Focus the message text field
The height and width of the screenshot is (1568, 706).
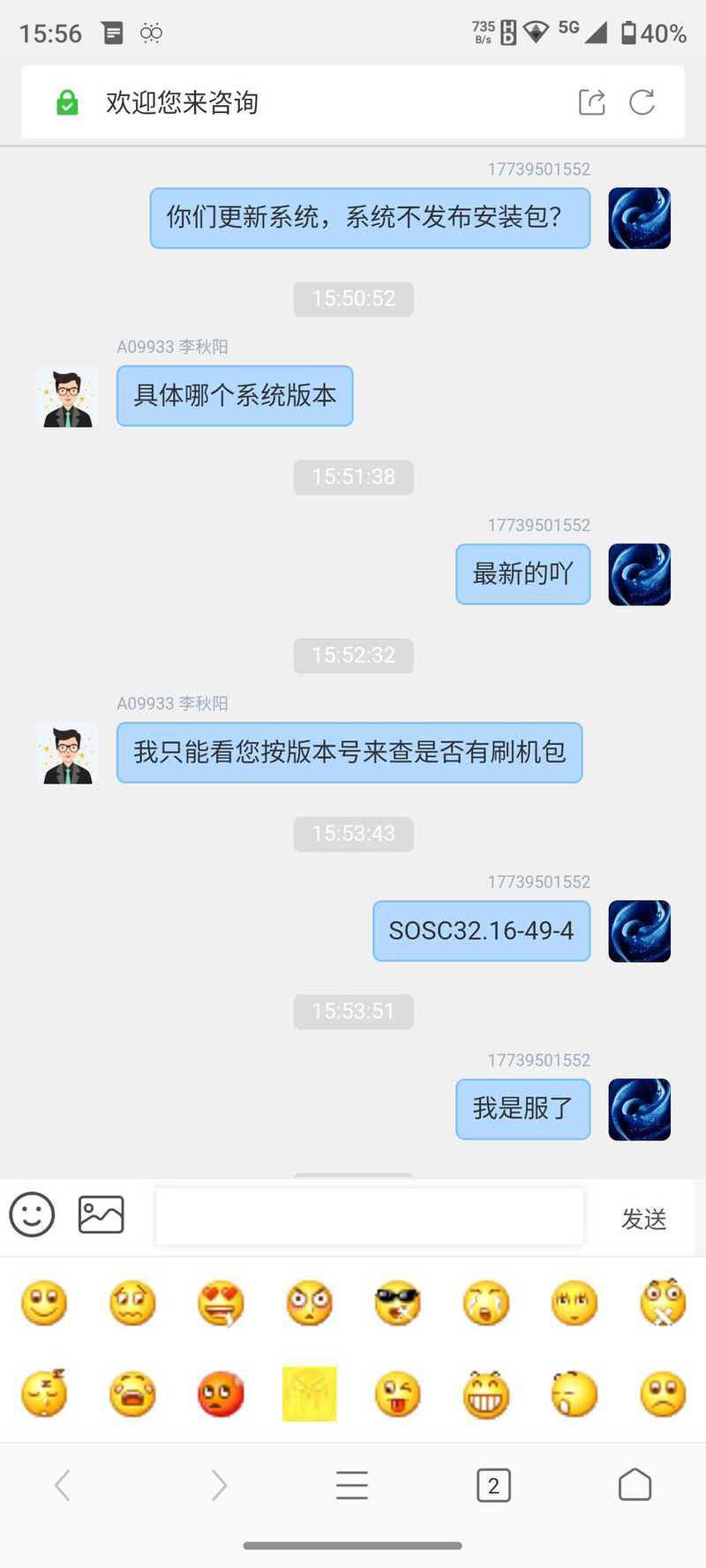[370, 1217]
